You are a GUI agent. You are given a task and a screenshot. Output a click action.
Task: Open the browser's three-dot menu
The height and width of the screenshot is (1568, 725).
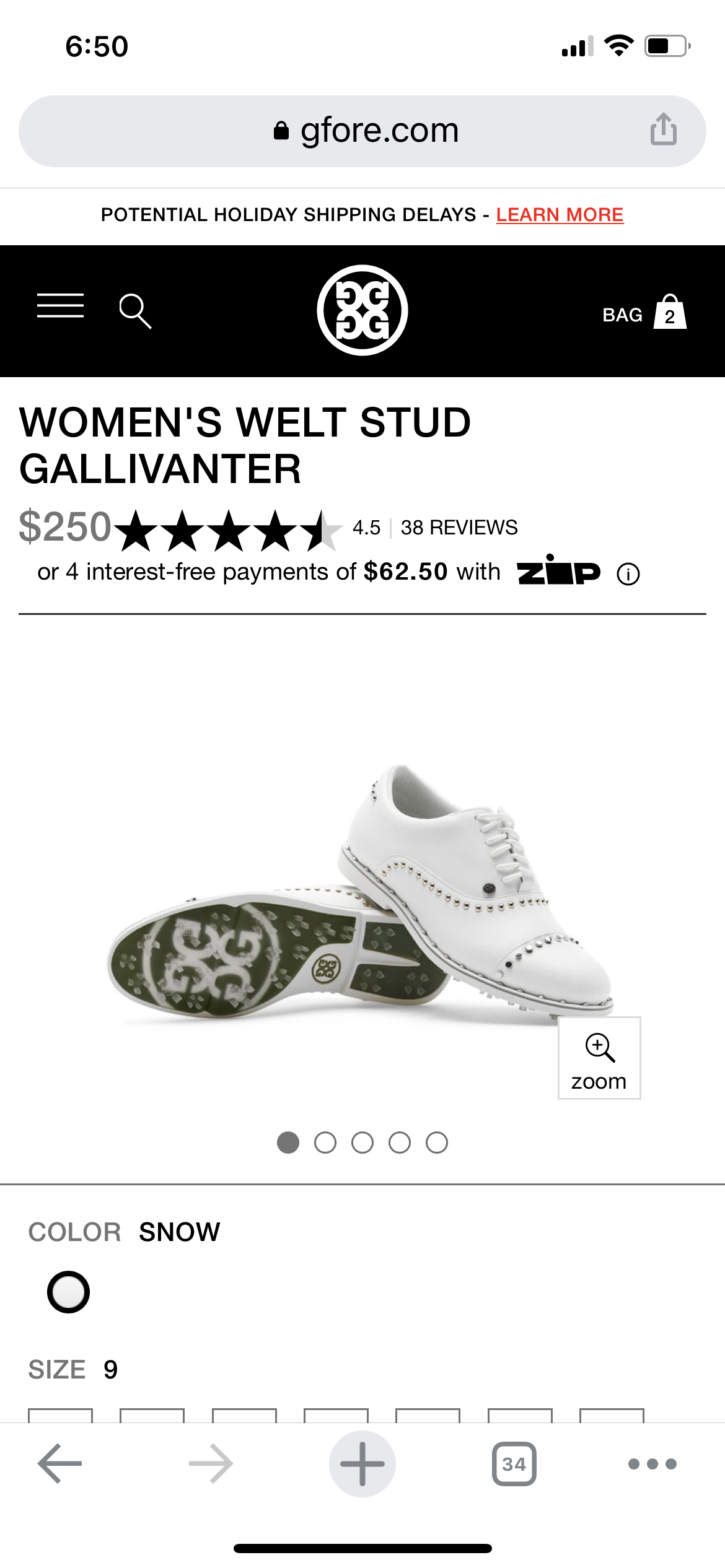coord(652,1464)
